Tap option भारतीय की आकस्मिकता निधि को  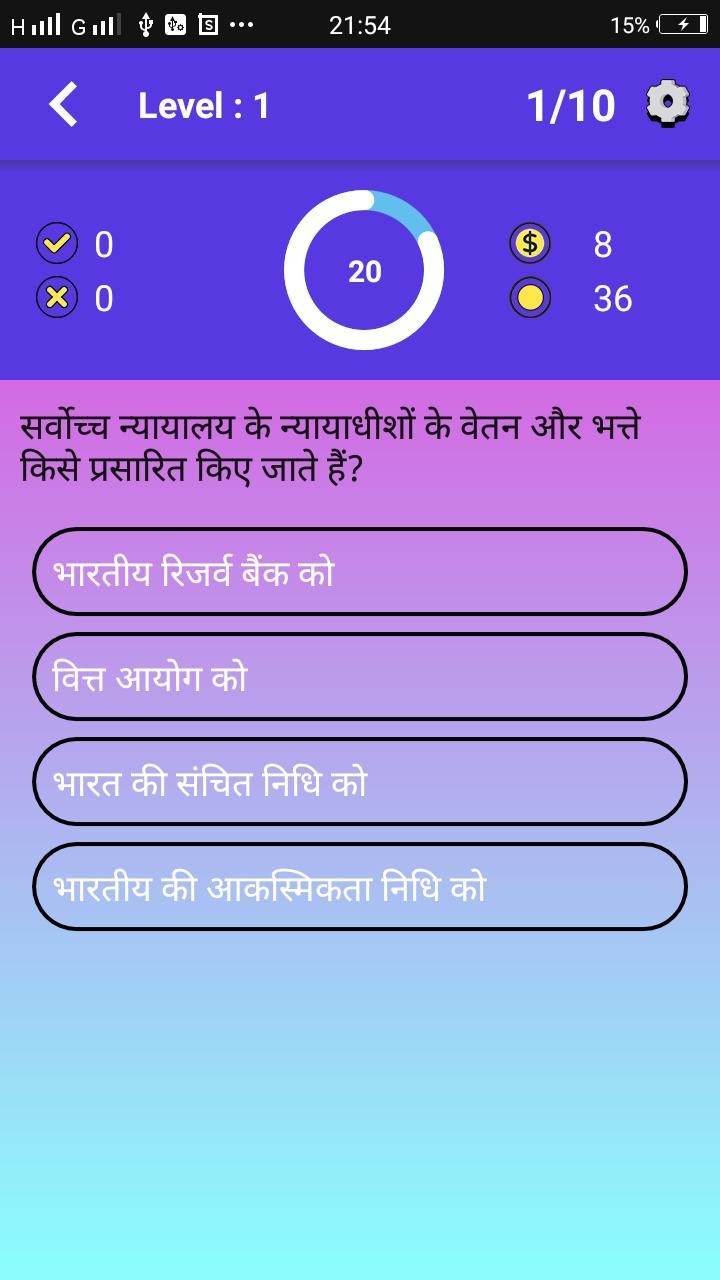coord(360,887)
